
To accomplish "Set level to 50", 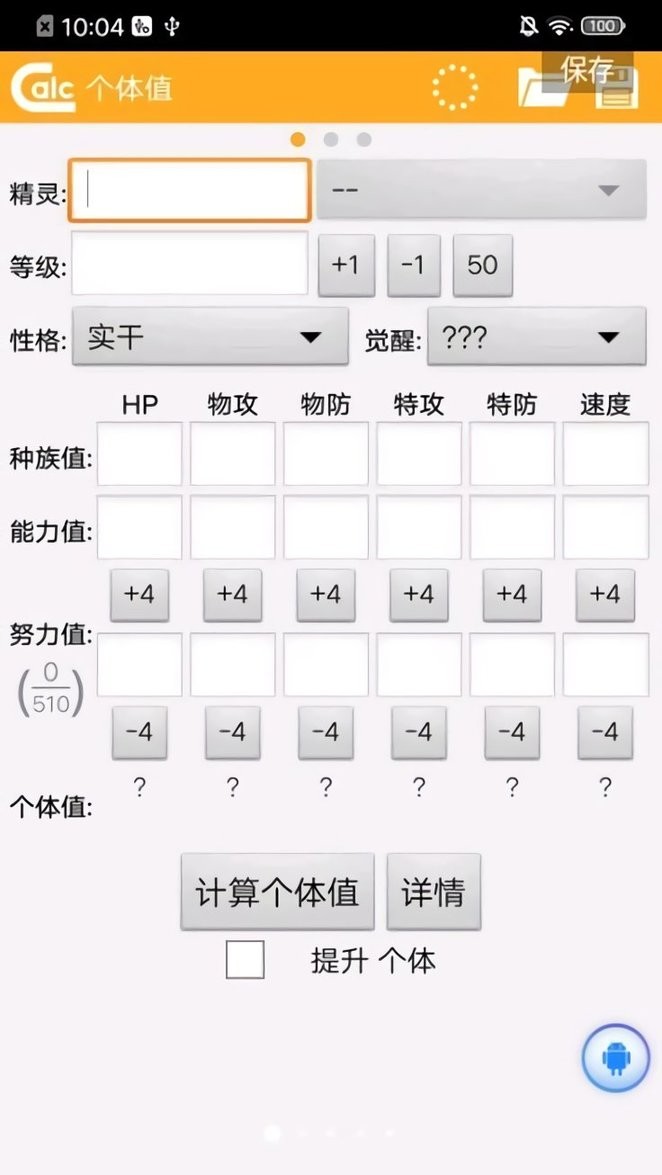I will coord(483,265).
